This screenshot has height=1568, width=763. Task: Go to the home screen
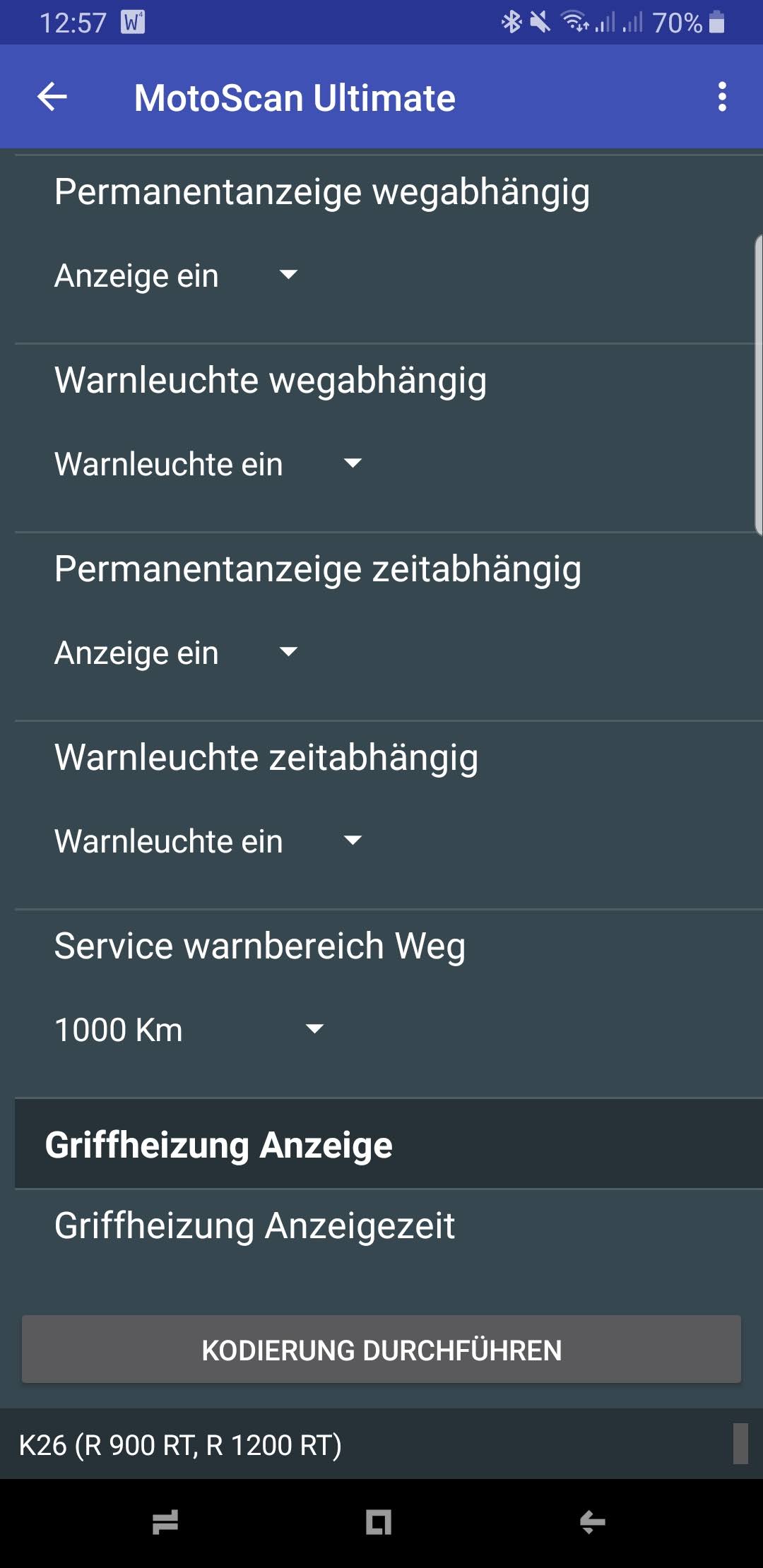coord(379,1522)
